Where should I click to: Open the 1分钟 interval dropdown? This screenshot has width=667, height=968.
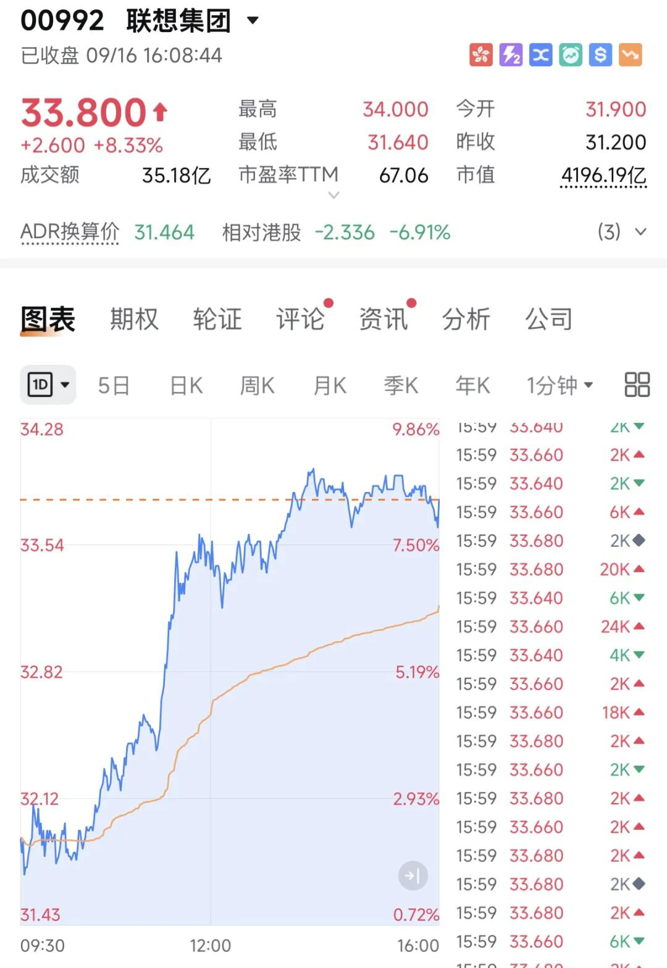tap(560, 385)
